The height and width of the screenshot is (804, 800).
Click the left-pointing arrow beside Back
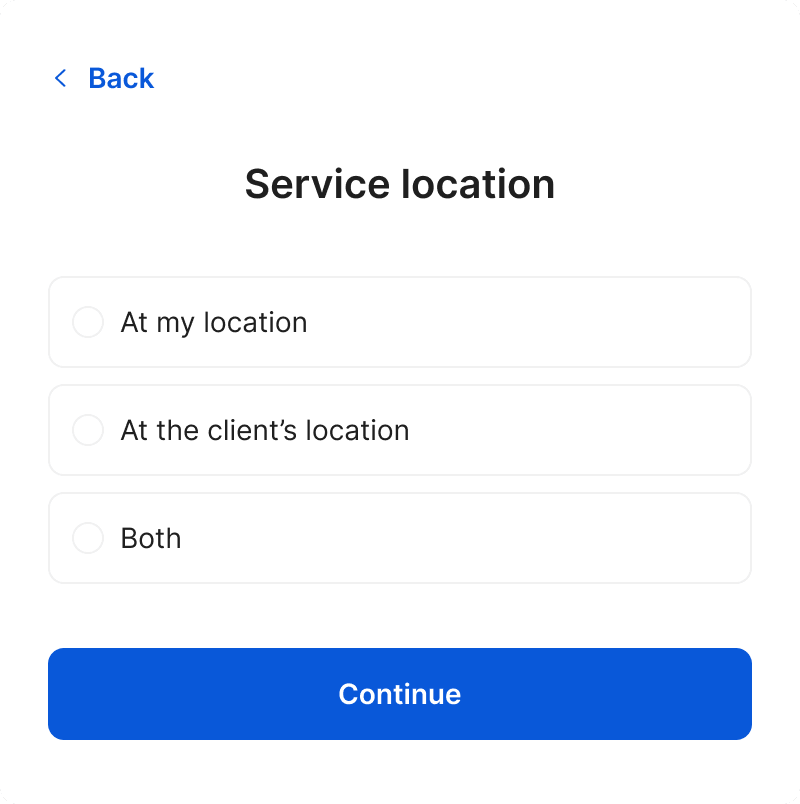coord(62,78)
